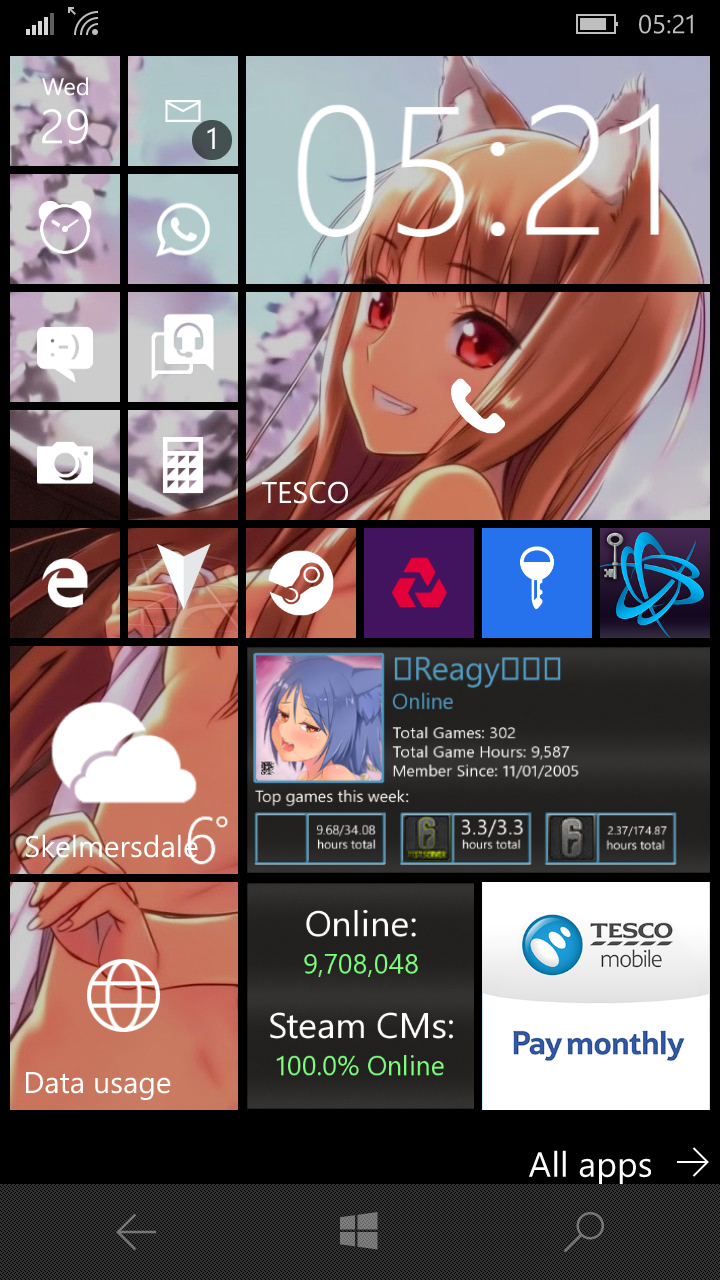
Task: Open the messaging tile with smiley face
Action: 65,347
